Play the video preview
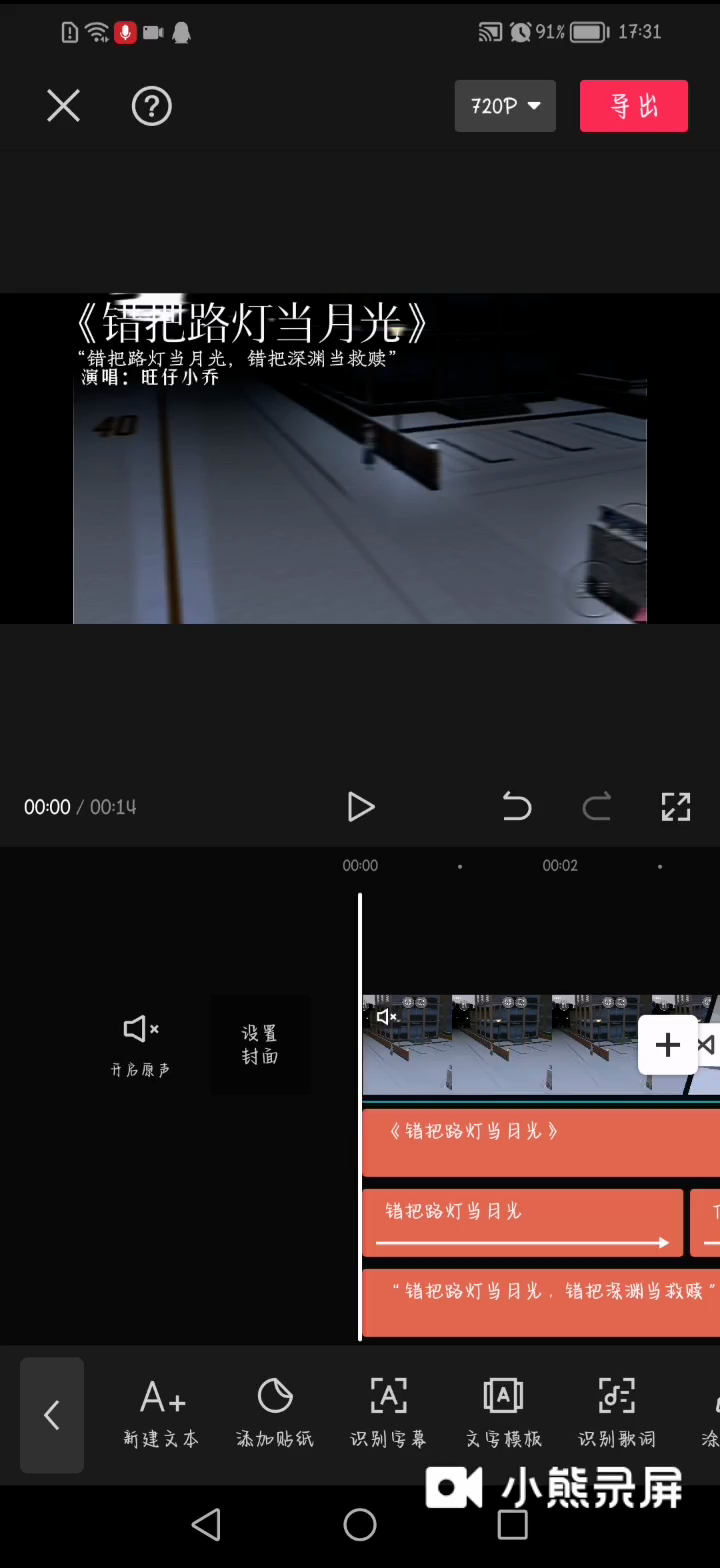This screenshot has width=720, height=1568. pos(360,807)
